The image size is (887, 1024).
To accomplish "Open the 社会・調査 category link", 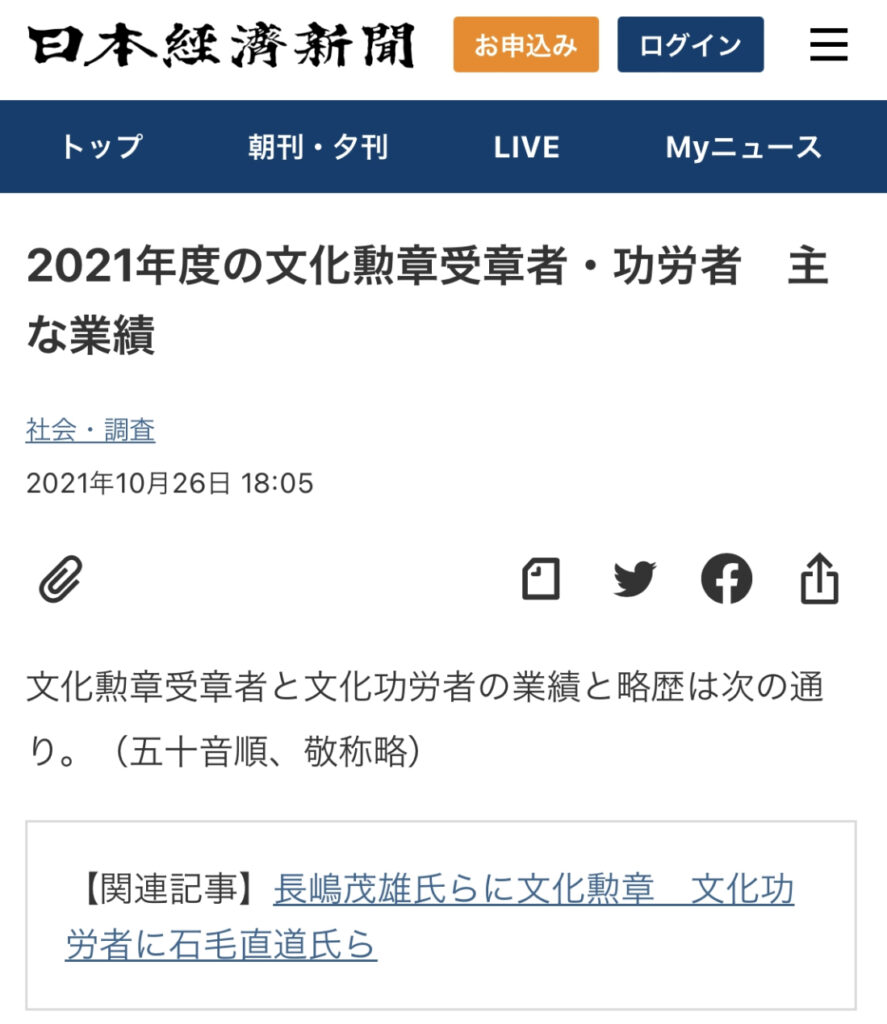I will [90, 431].
